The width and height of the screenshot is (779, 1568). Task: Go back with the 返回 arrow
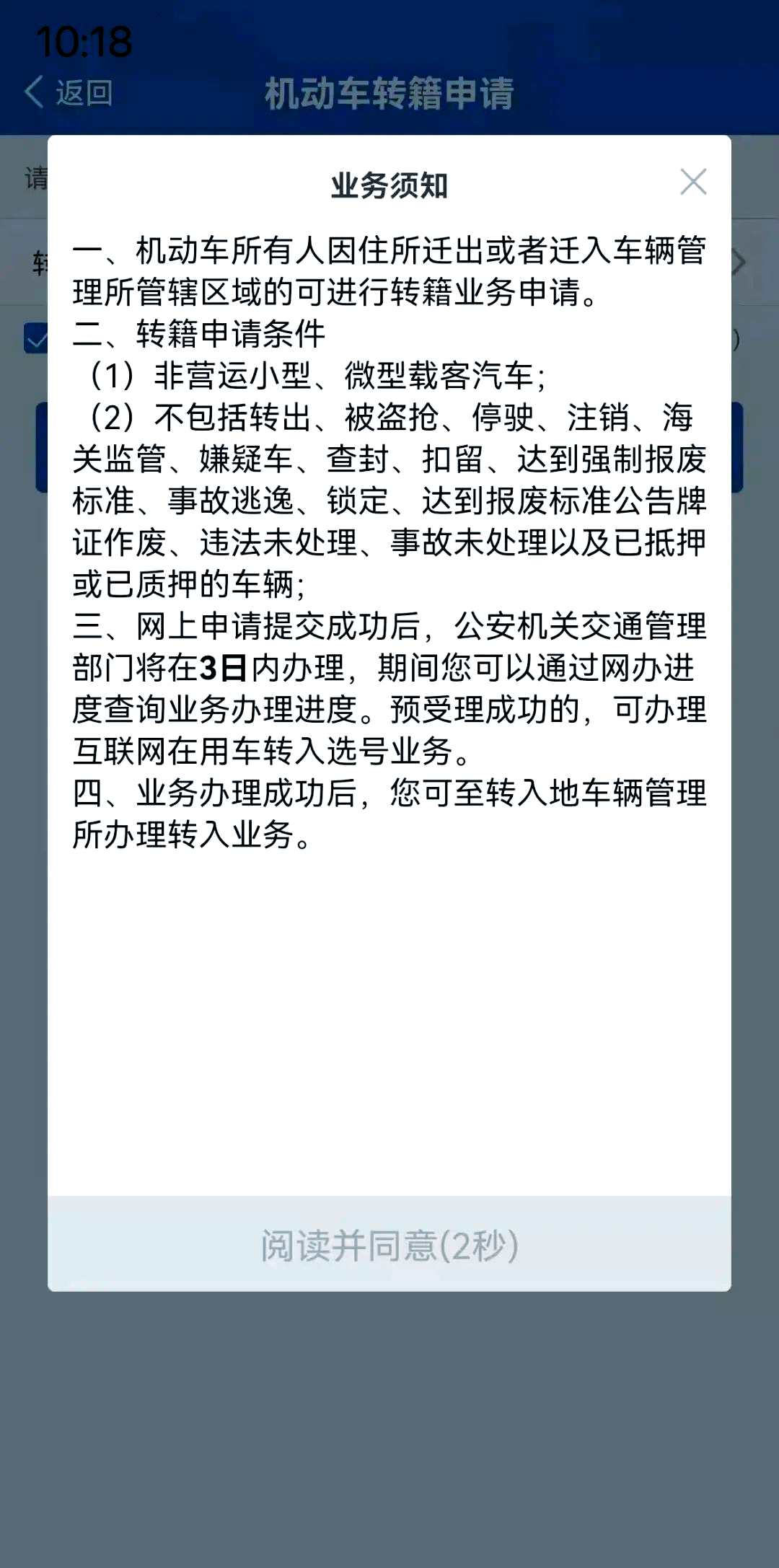point(69,92)
